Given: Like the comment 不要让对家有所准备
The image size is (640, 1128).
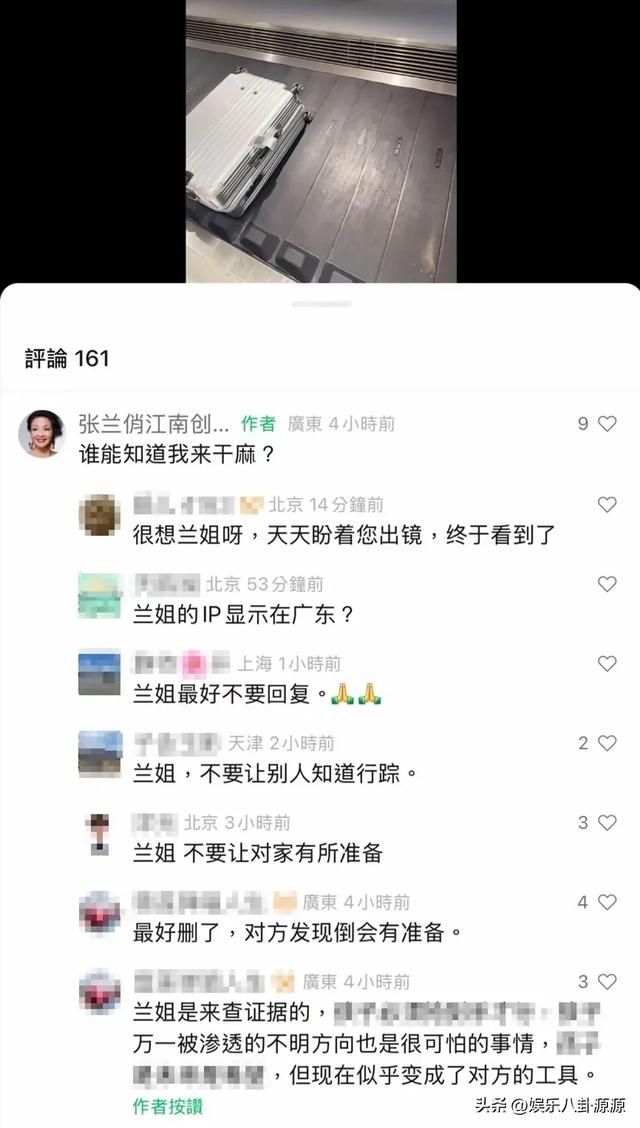Looking at the screenshot, I should click(x=607, y=823).
